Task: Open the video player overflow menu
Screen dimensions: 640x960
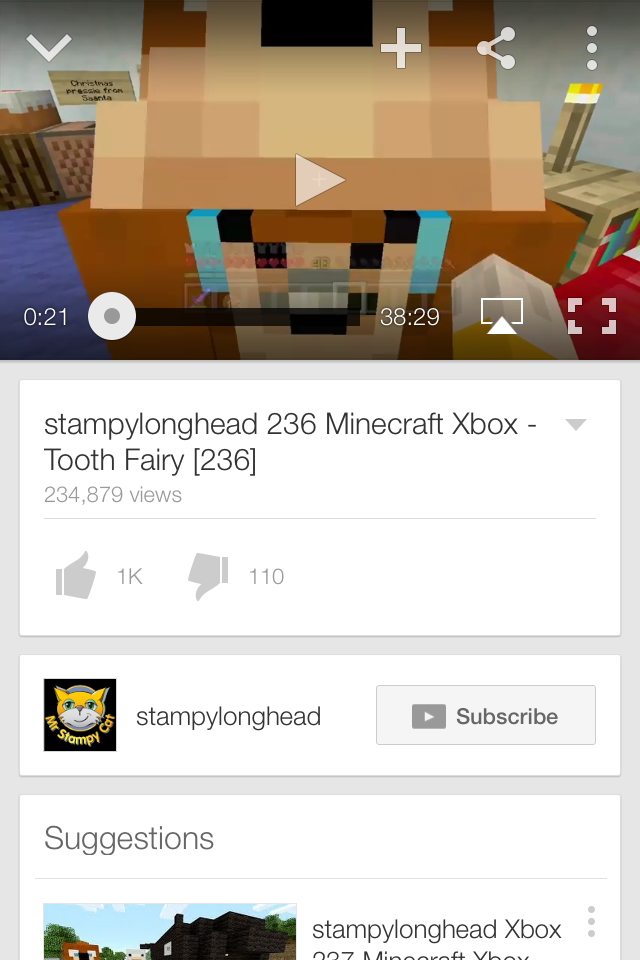Action: [592, 47]
